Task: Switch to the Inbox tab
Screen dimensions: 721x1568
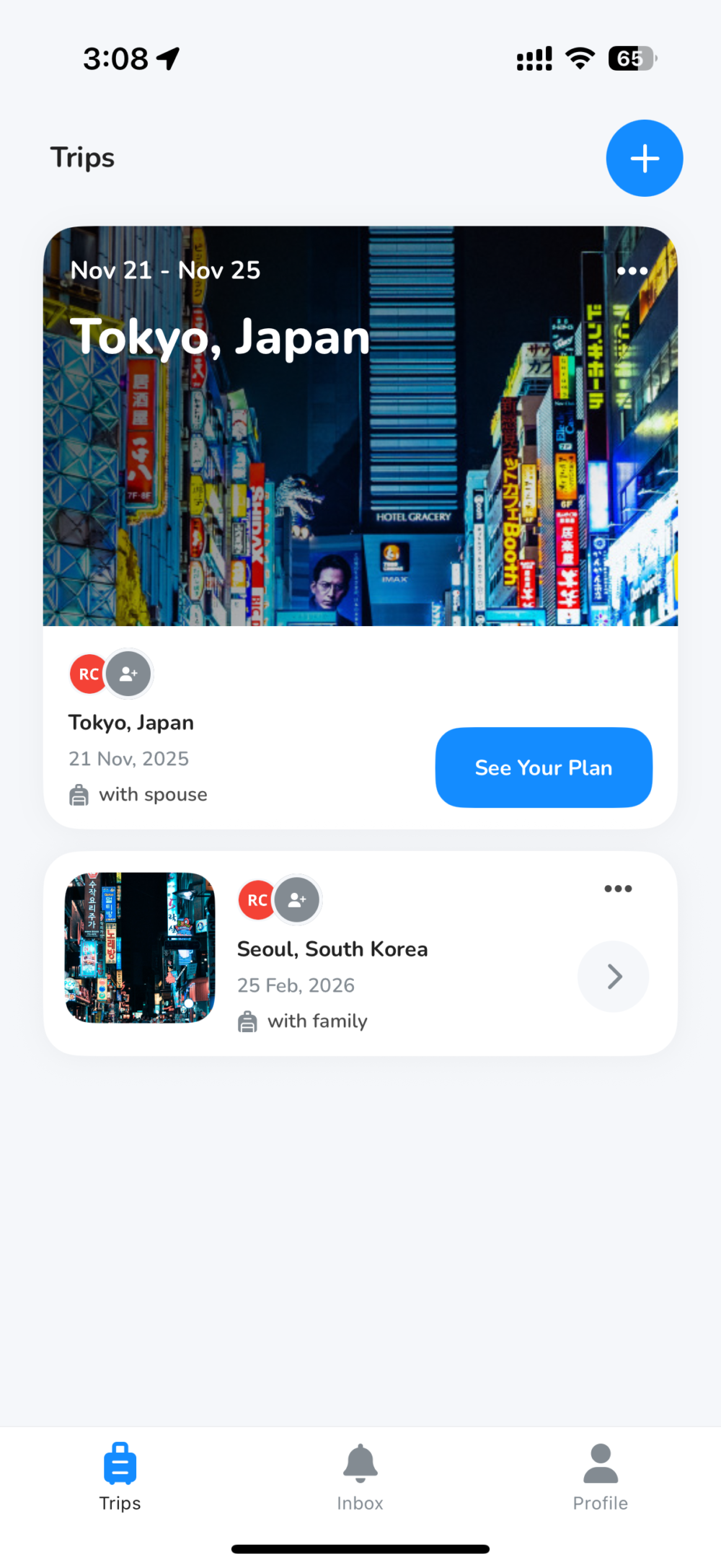Action: 360,1477
